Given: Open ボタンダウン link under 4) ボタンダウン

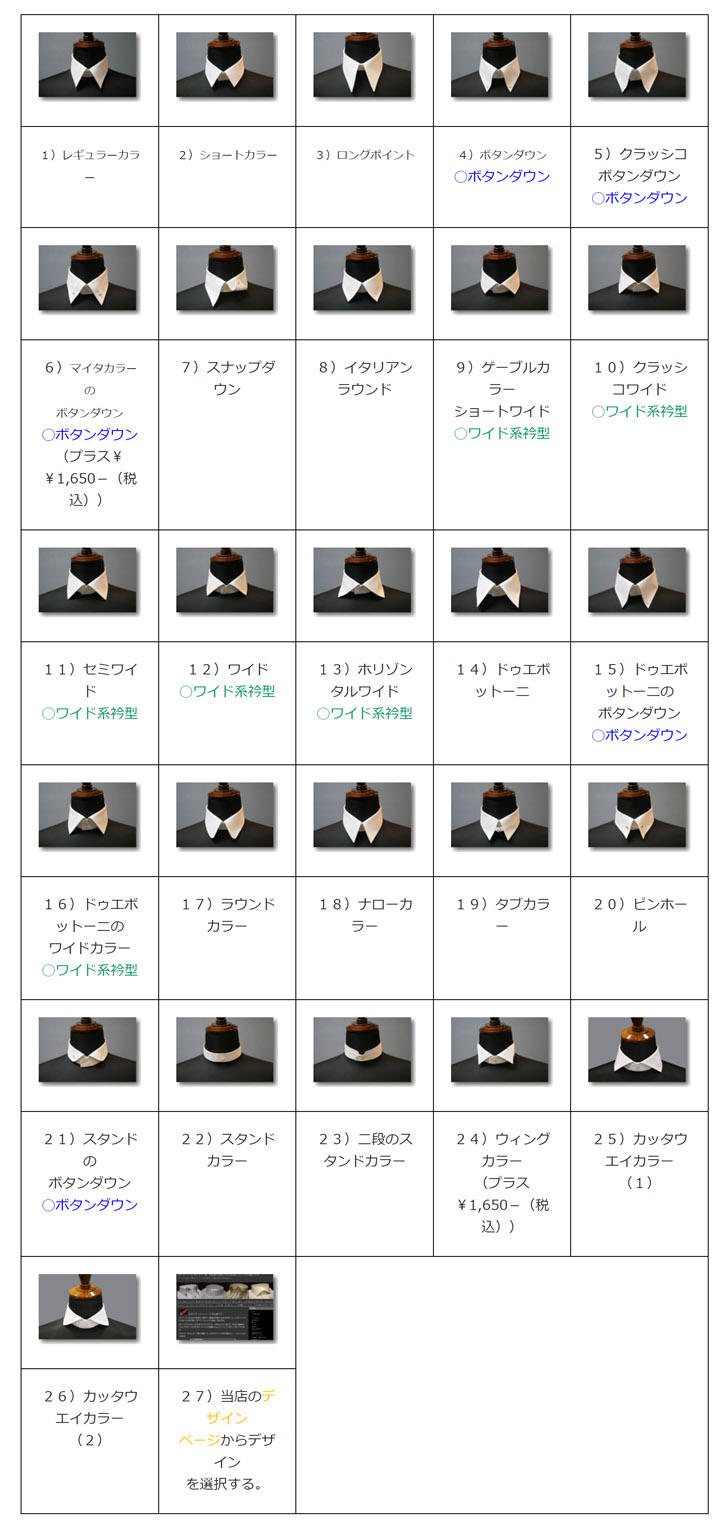Looking at the screenshot, I should pos(502,176).
